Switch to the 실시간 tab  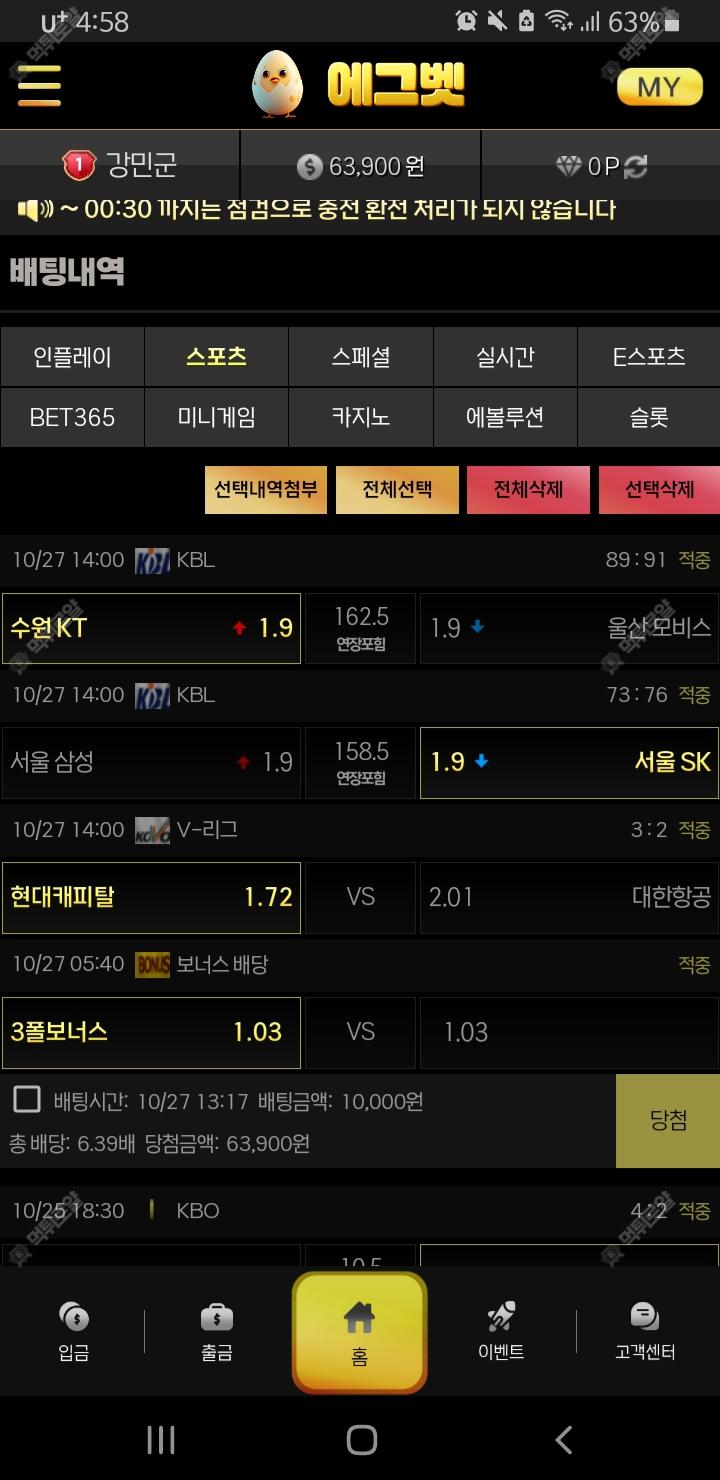click(505, 357)
